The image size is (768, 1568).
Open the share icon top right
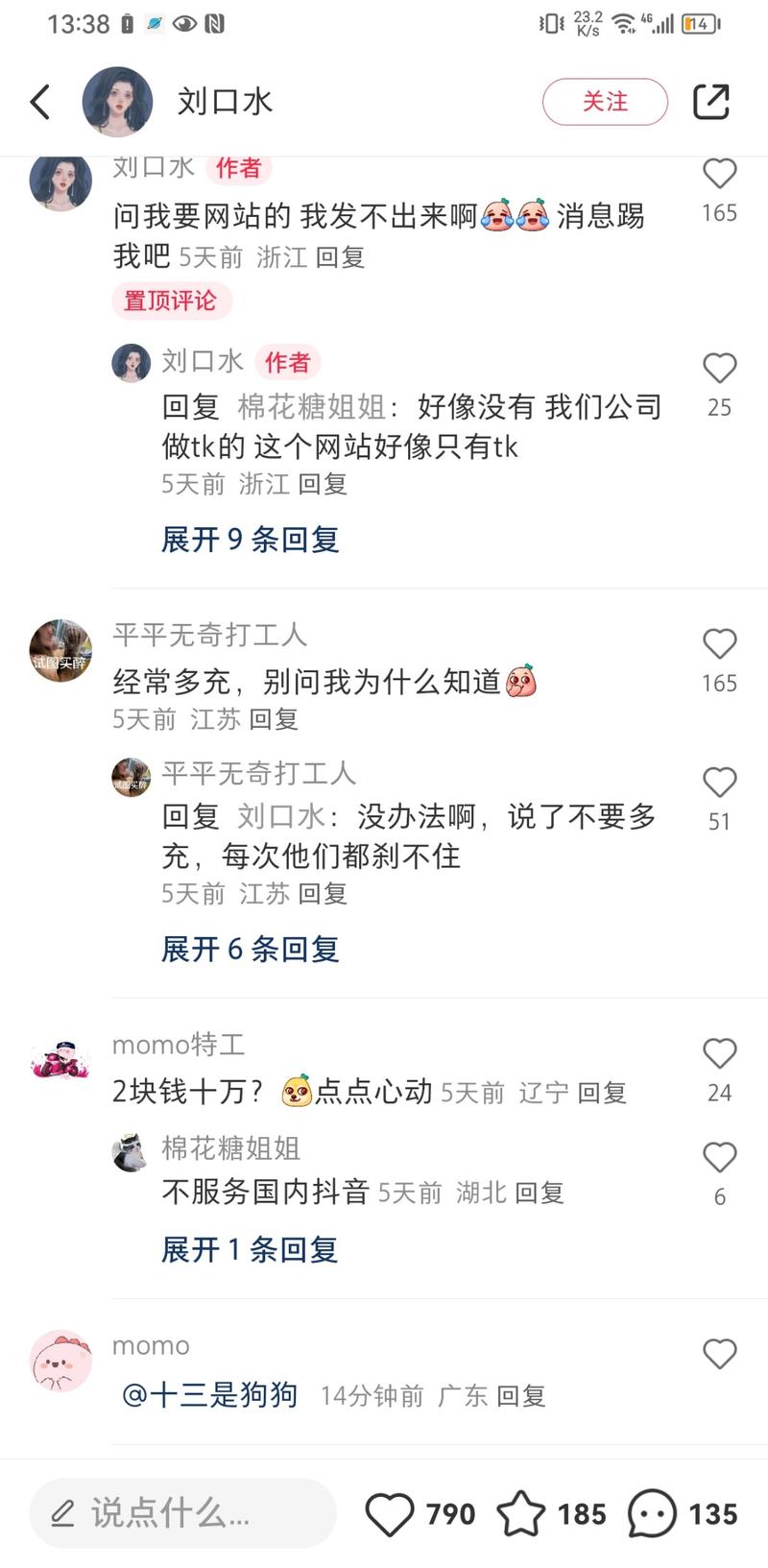click(x=711, y=101)
